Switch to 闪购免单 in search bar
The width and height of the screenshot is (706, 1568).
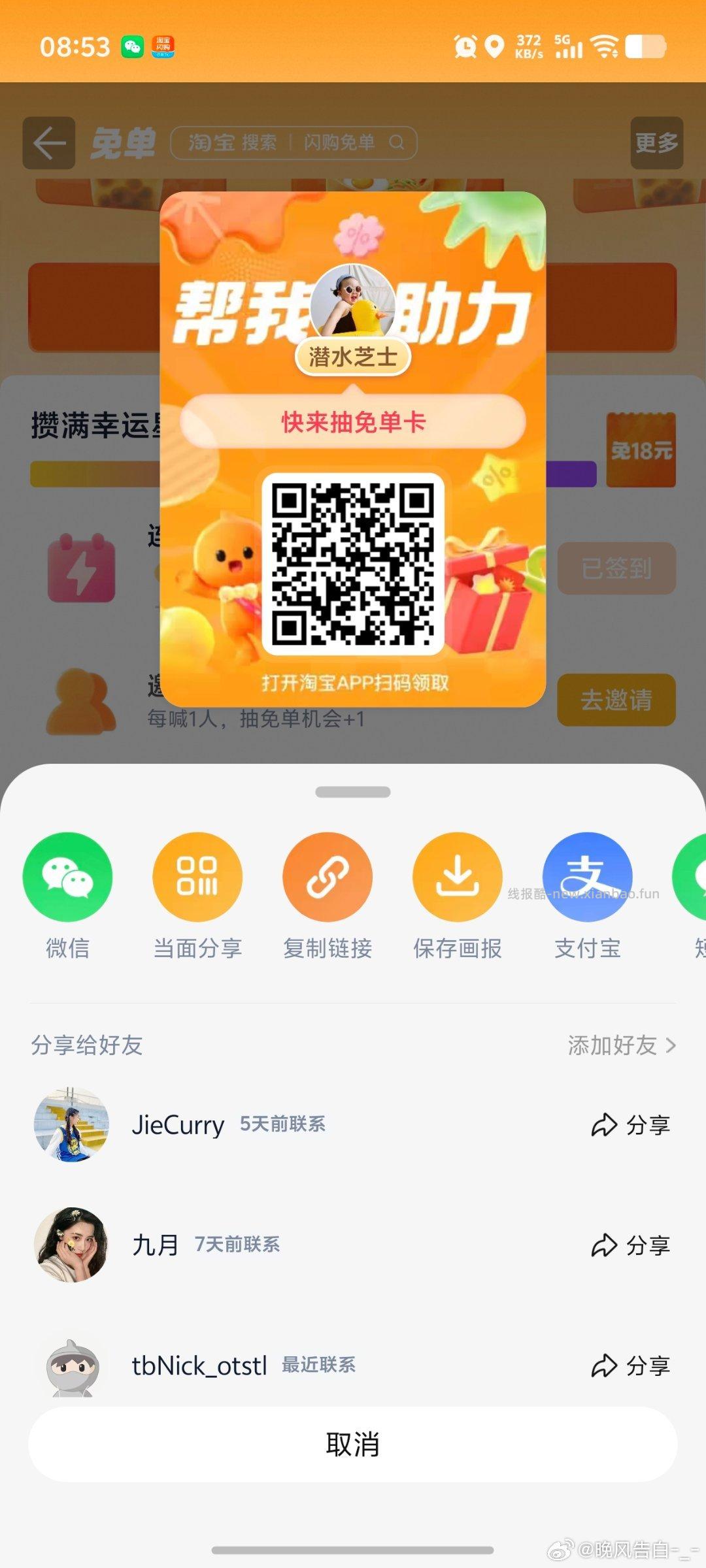point(342,142)
